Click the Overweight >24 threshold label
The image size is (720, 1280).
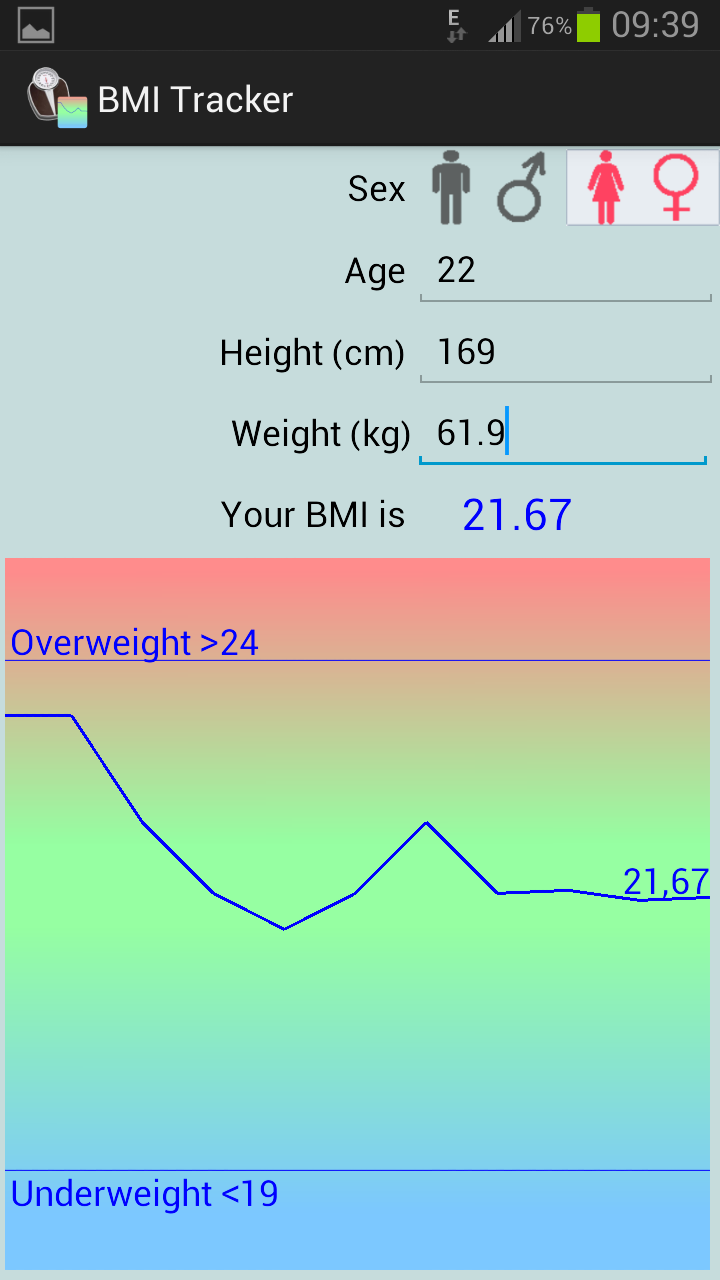[x=133, y=642]
